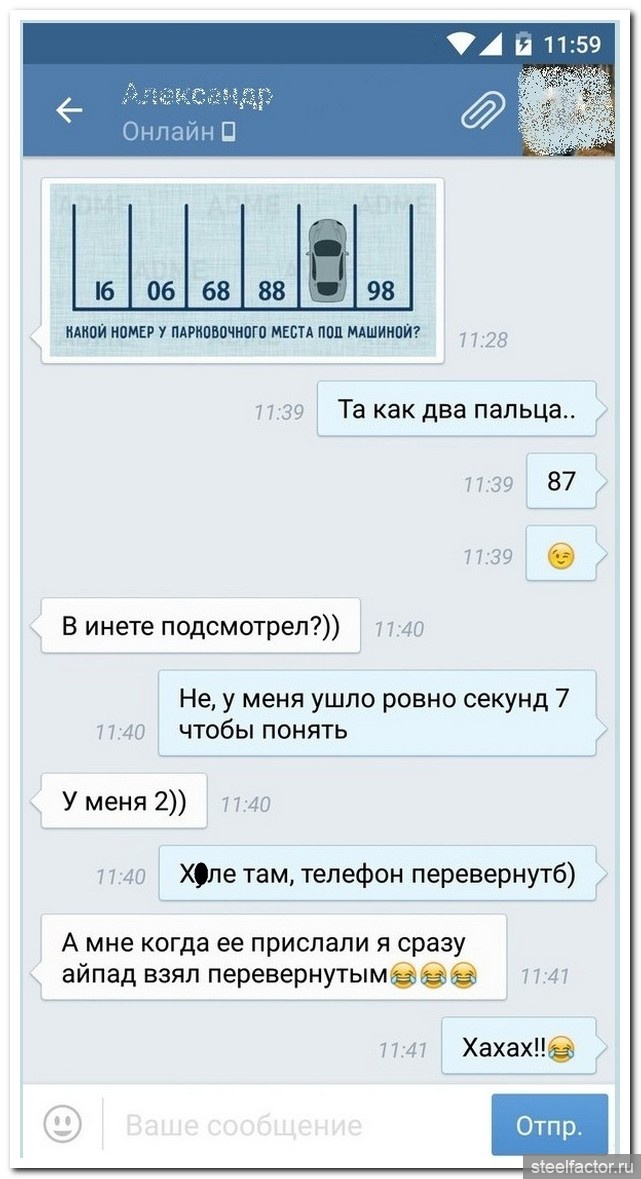Open the parking puzzle image
641x1179 pixels.
(x=243, y=267)
